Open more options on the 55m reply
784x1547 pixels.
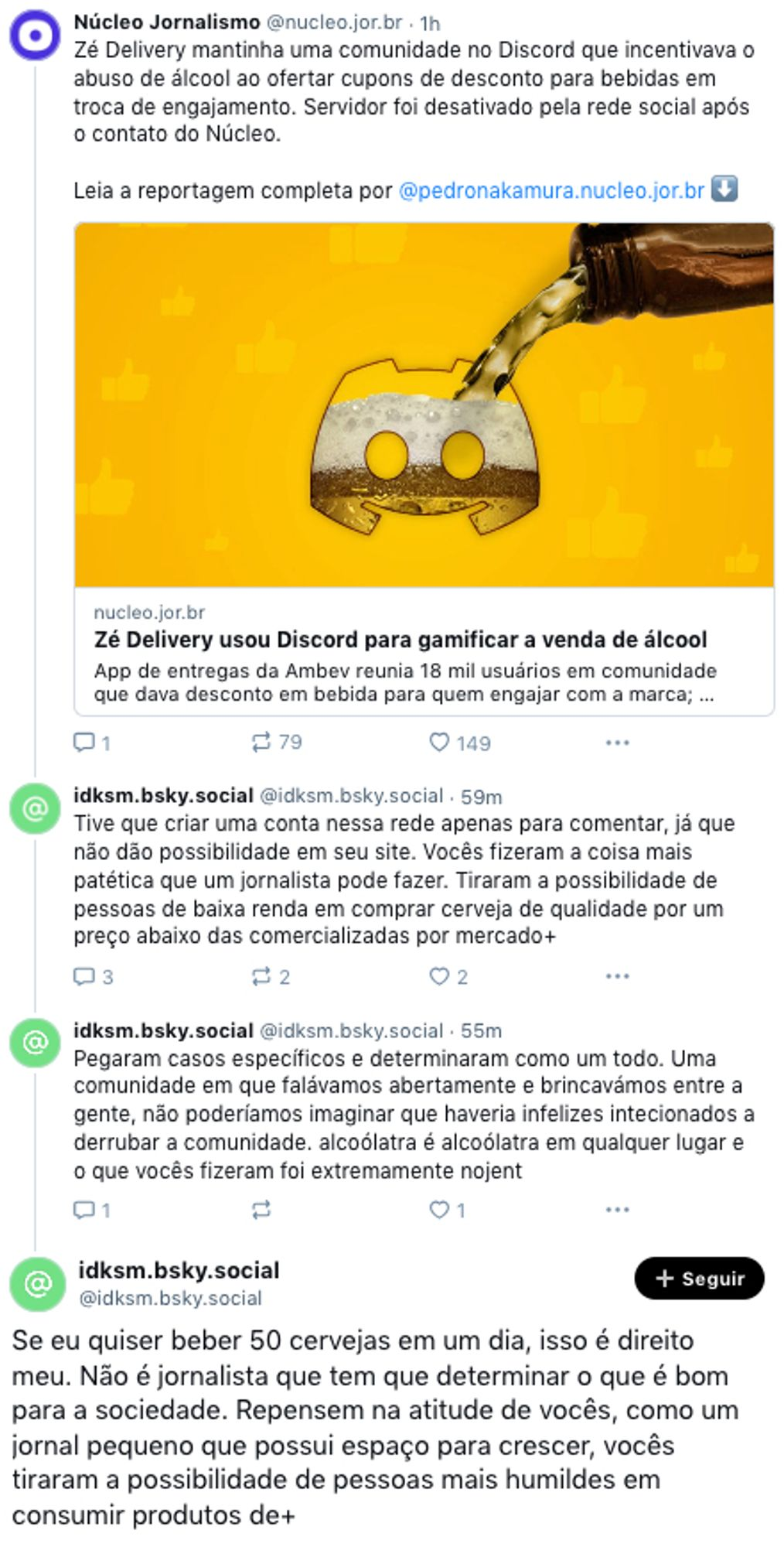617,1210
